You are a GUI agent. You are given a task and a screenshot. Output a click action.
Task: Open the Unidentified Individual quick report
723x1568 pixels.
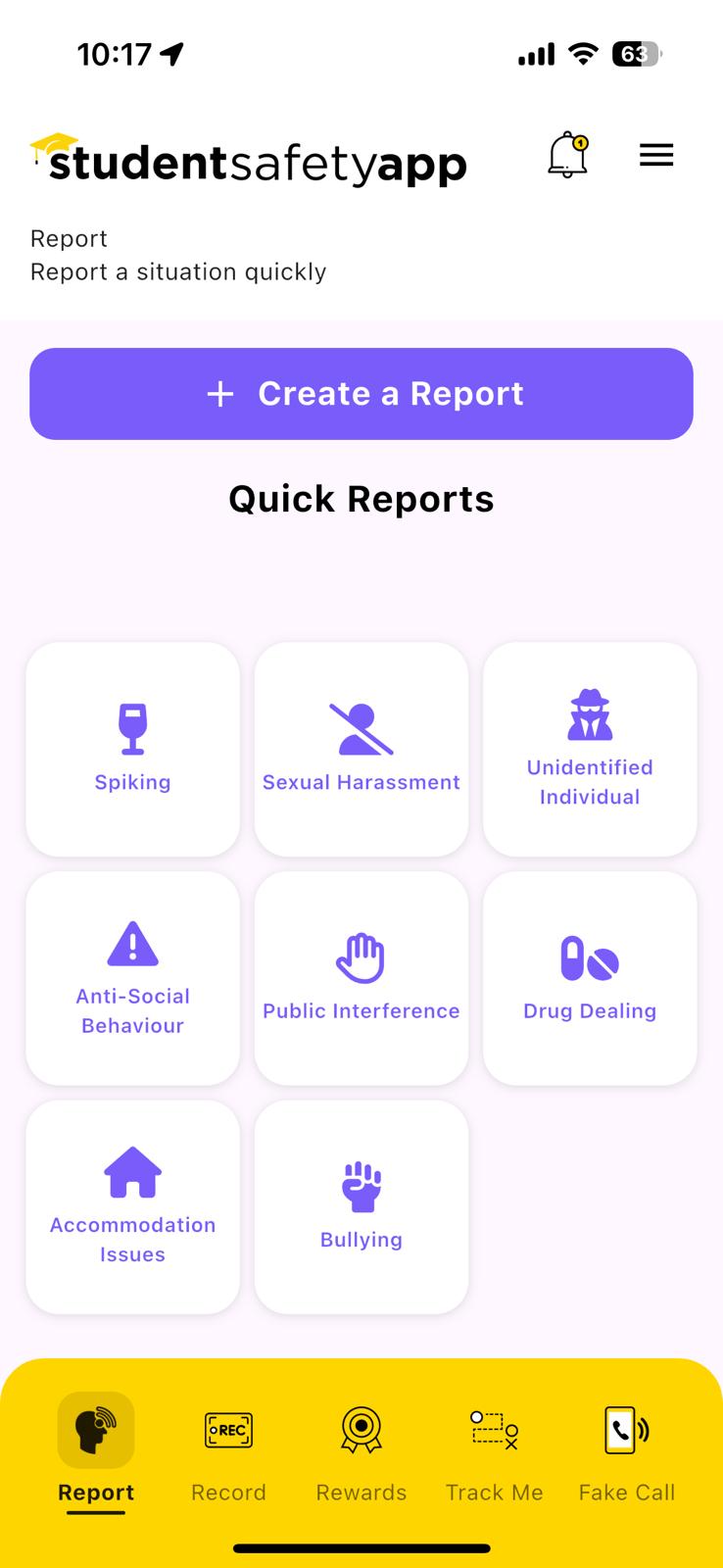click(590, 750)
